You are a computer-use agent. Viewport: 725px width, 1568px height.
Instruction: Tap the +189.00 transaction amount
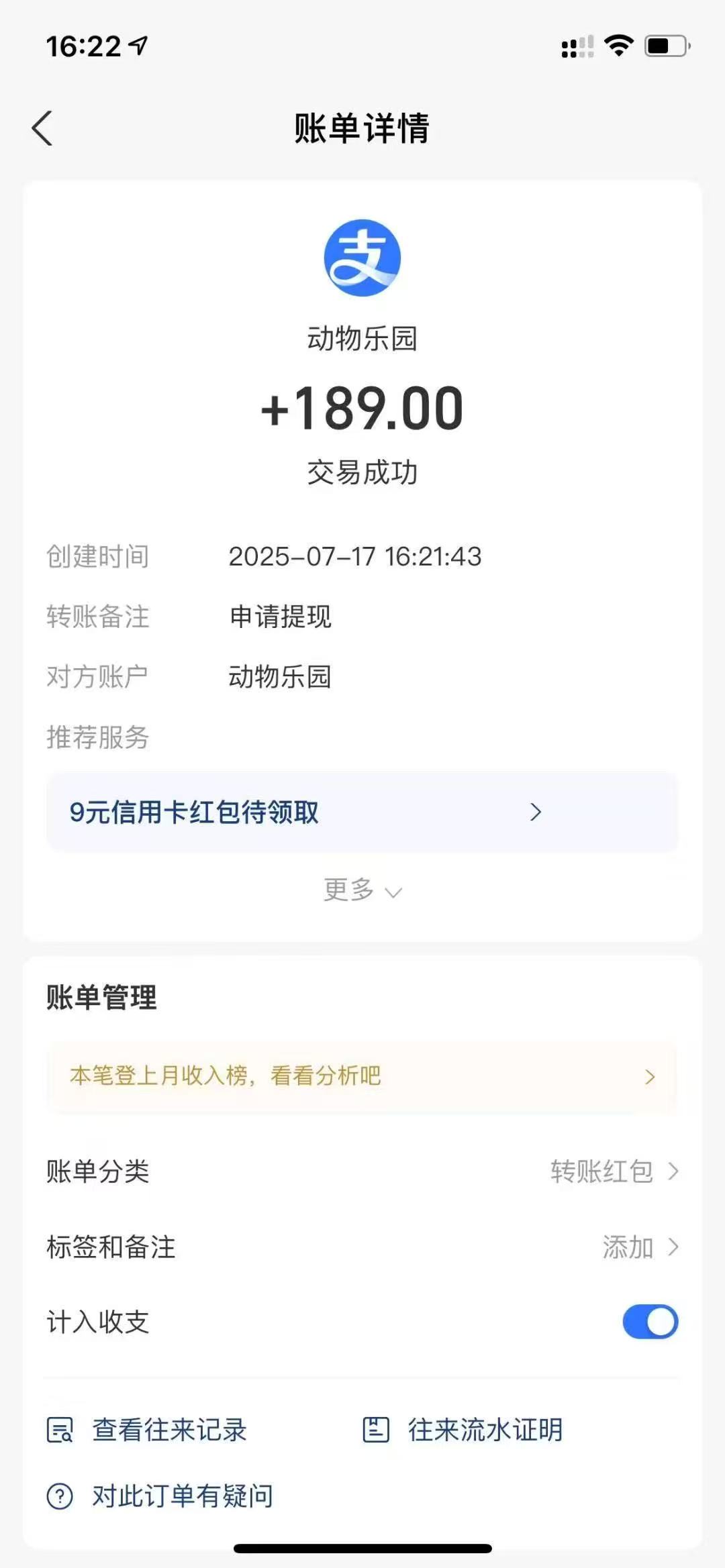click(362, 408)
